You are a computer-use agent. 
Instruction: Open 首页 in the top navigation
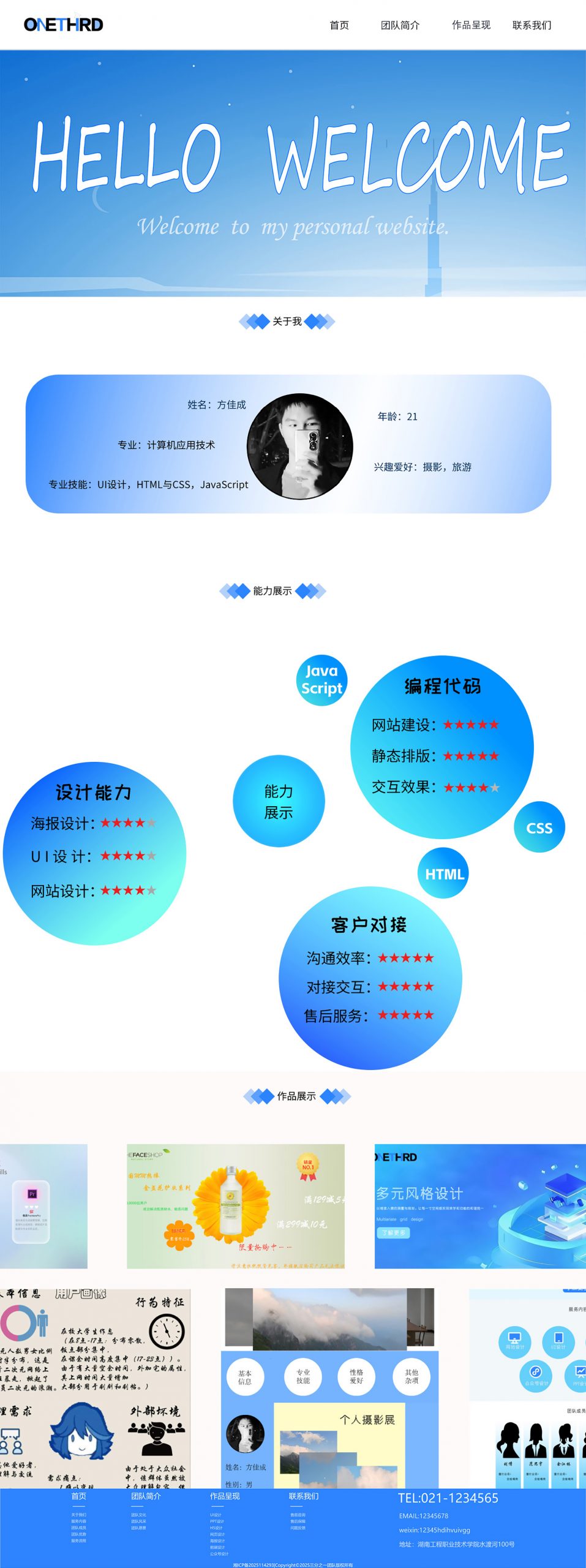(x=339, y=25)
